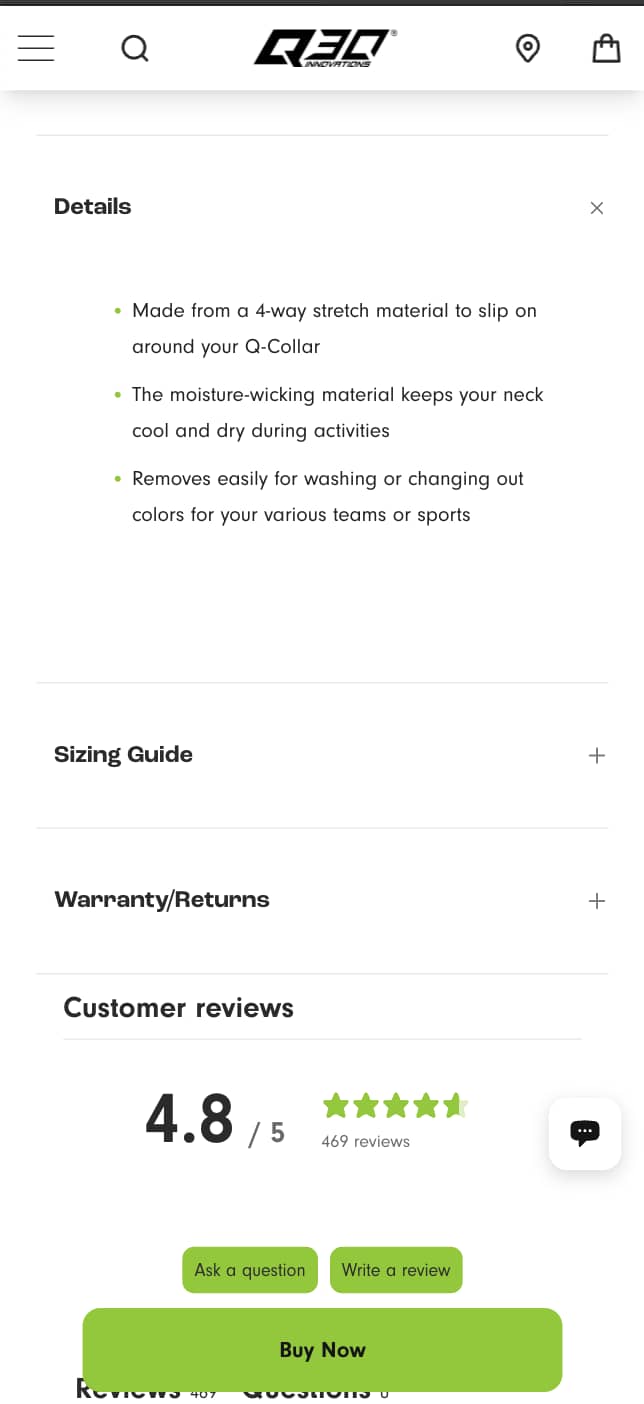Collapse the Details section
This screenshot has height=1404, width=644.
coord(596,208)
